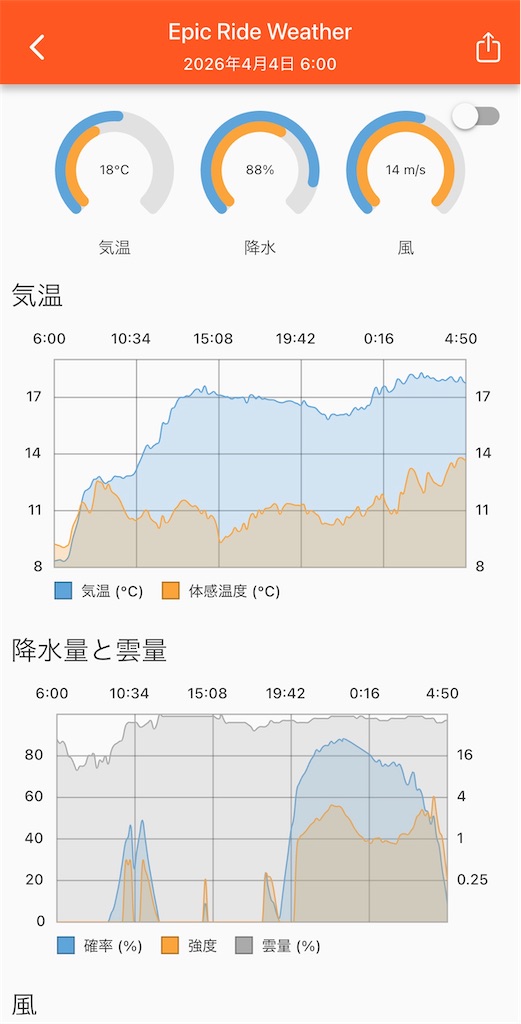This screenshot has height=1024, width=521.
Task: Toggle the 強度 legend entry
Action: pyautogui.click(x=189, y=946)
